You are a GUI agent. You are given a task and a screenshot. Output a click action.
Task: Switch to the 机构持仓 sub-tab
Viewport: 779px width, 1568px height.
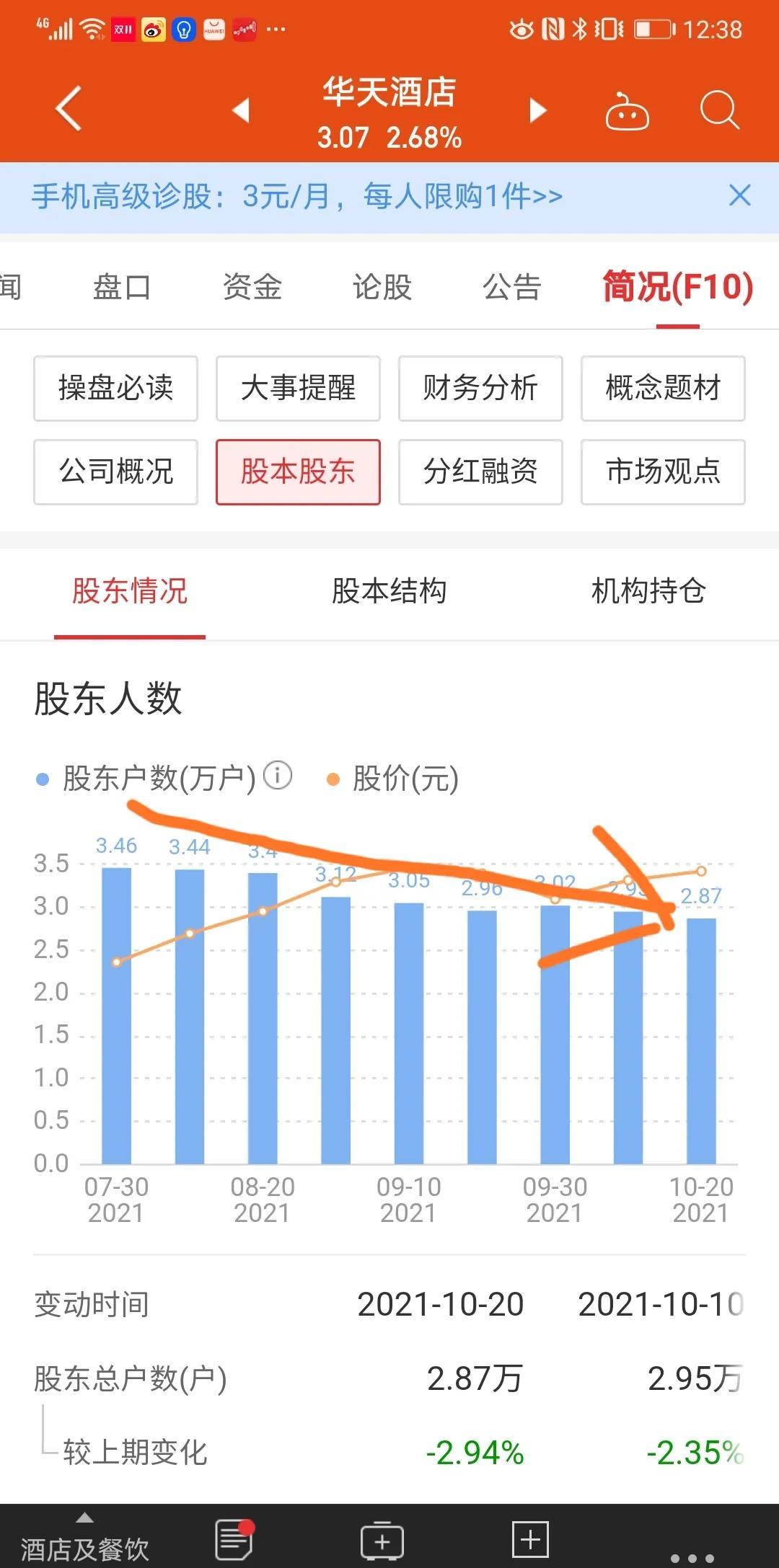(x=648, y=591)
